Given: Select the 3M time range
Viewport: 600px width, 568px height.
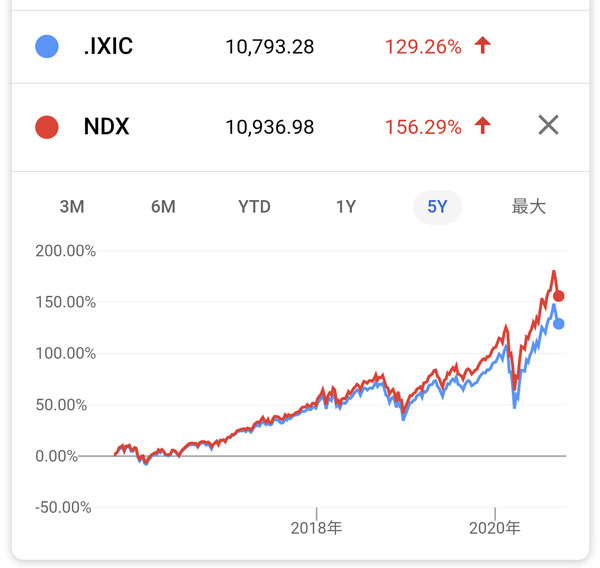Looking at the screenshot, I should click(x=71, y=207).
